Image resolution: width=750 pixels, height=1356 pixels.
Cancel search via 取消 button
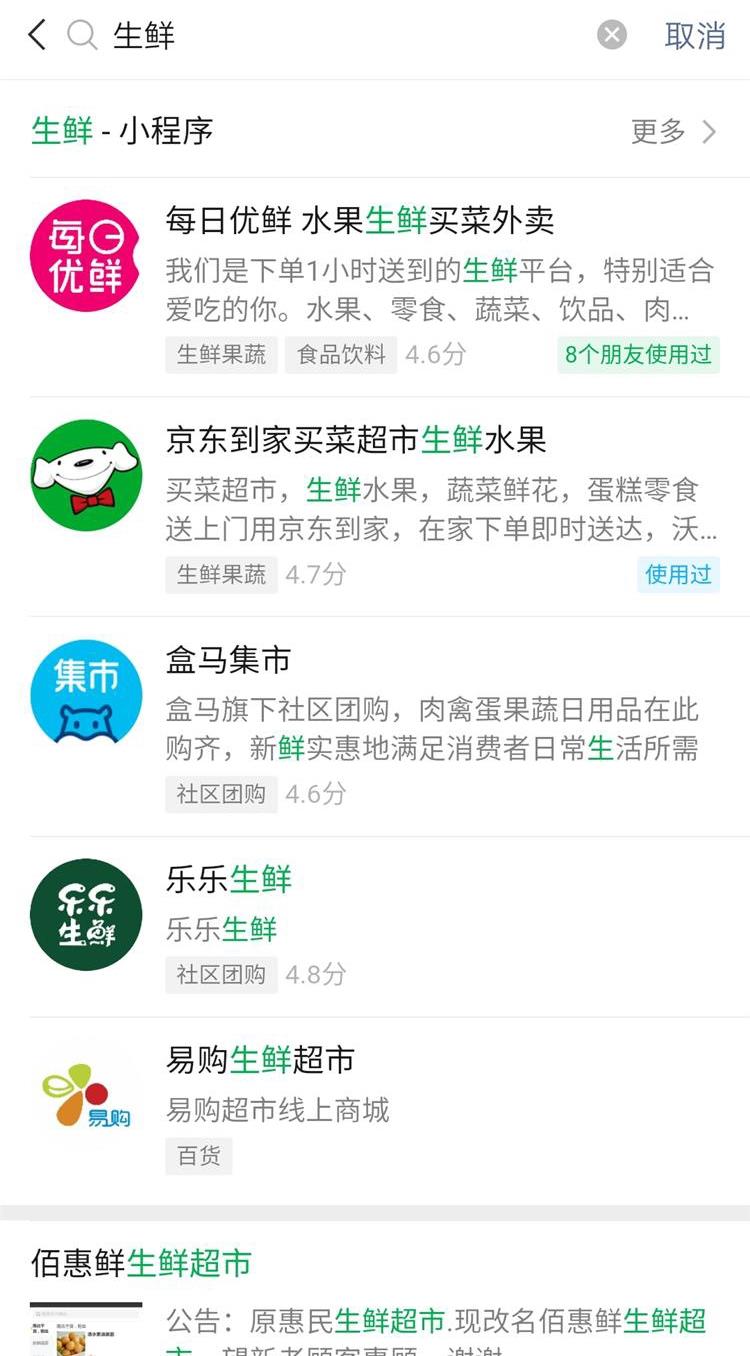click(x=695, y=33)
